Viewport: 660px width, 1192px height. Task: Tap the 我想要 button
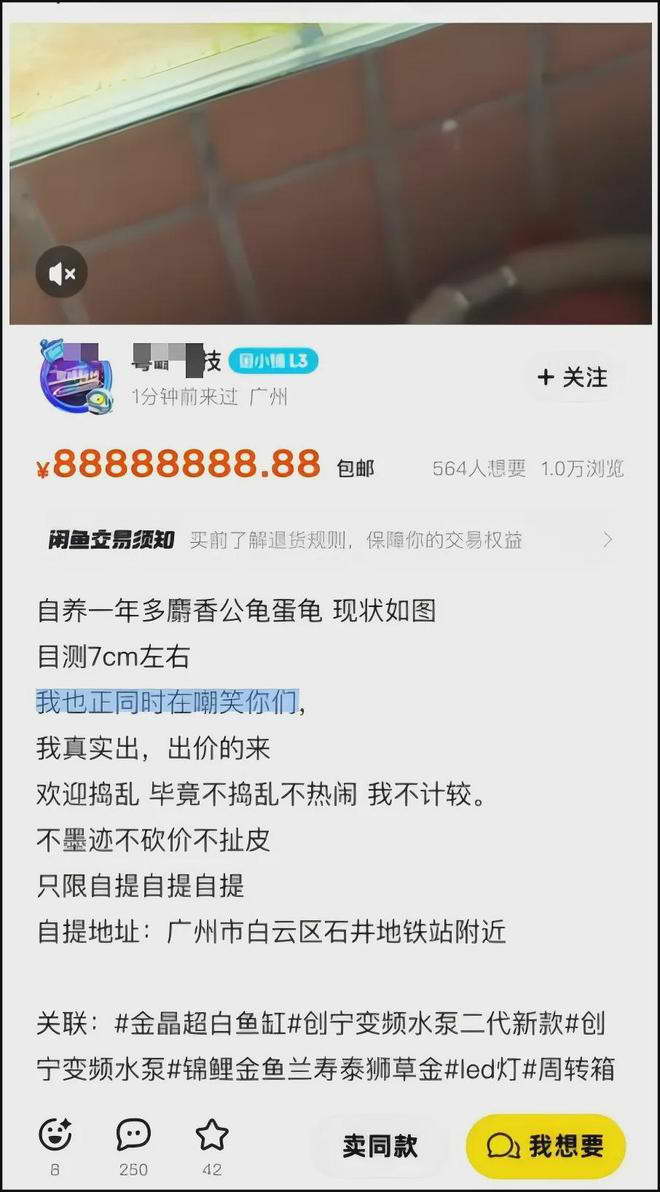pos(546,1145)
